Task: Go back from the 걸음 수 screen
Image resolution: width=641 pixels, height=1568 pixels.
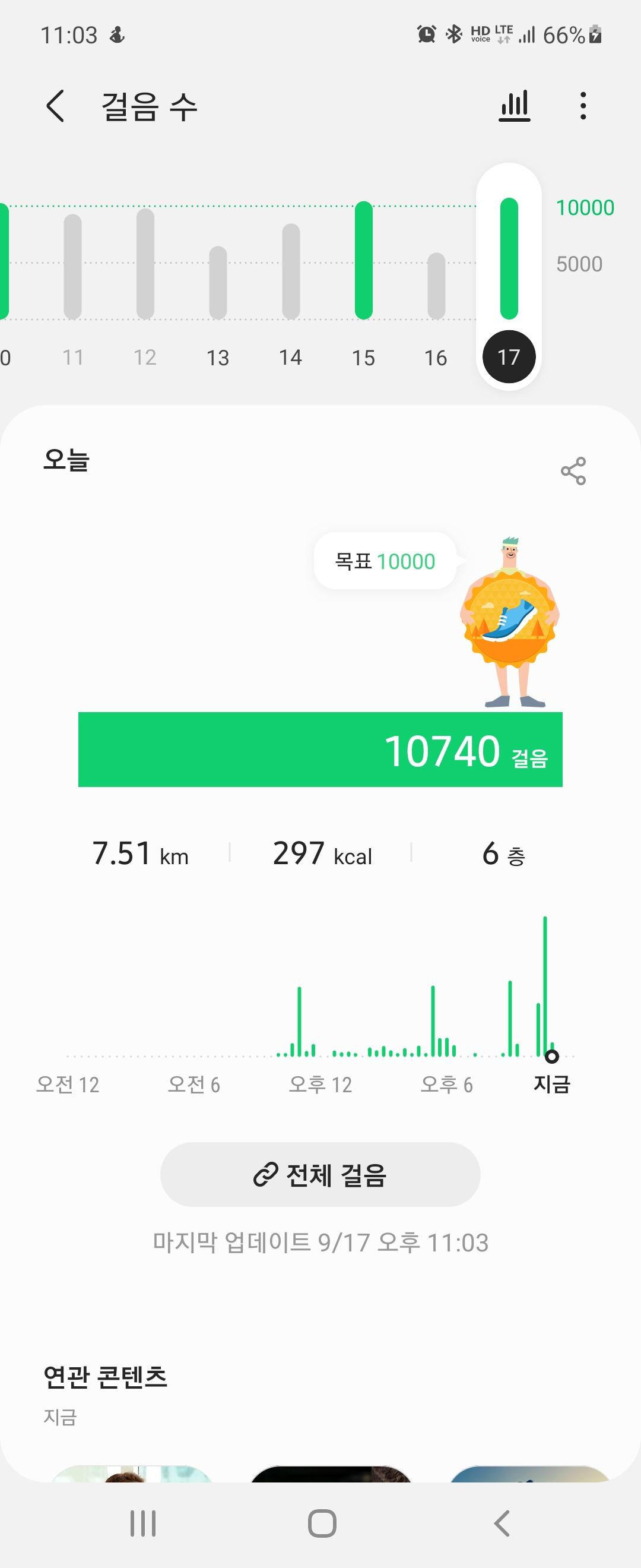Action: coord(55,106)
